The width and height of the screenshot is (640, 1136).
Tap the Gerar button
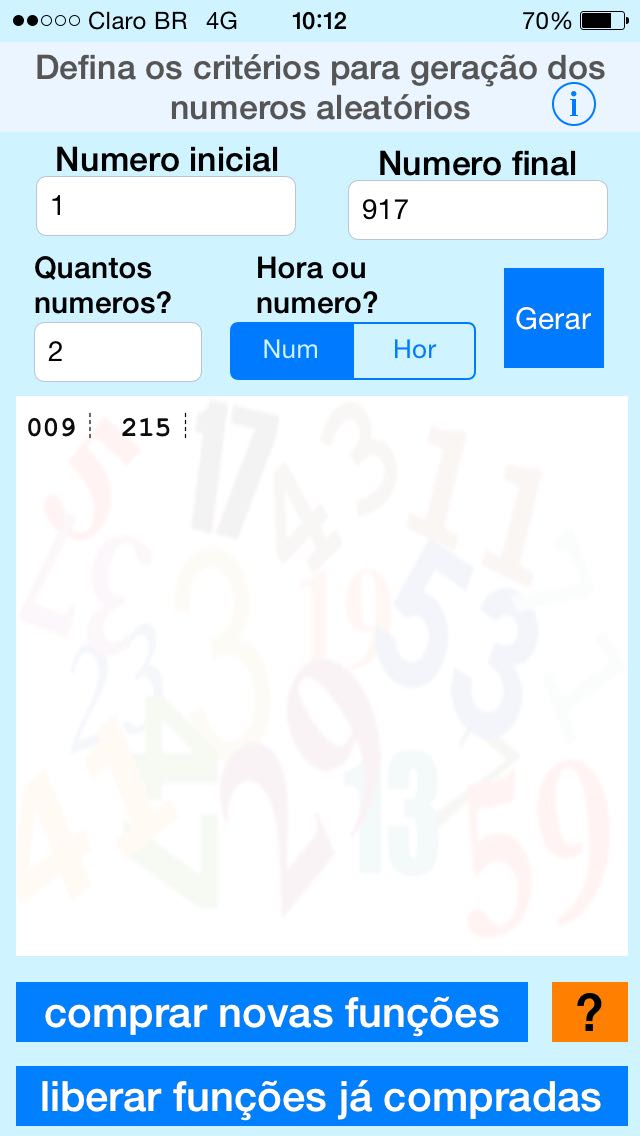[554, 318]
